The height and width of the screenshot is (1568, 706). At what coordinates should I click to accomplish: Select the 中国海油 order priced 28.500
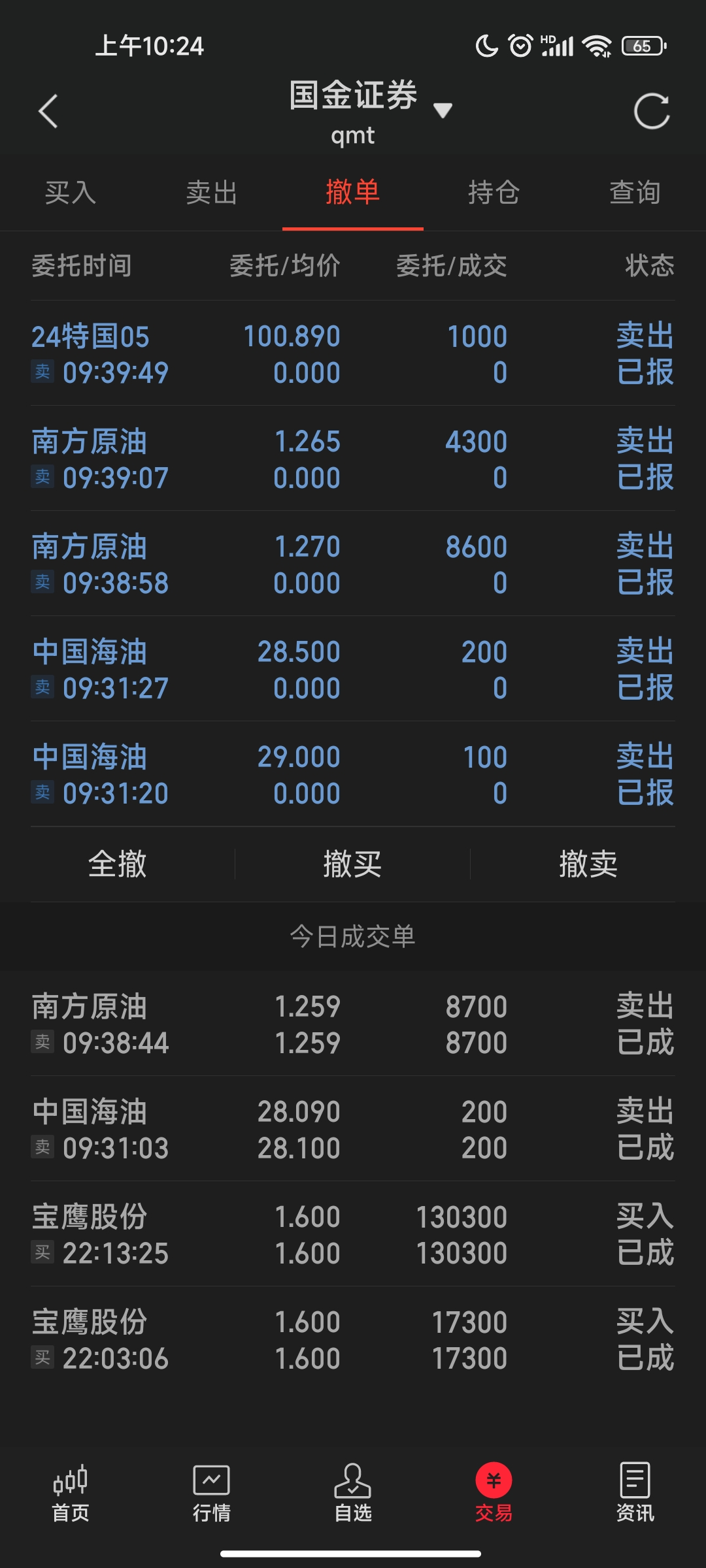353,670
